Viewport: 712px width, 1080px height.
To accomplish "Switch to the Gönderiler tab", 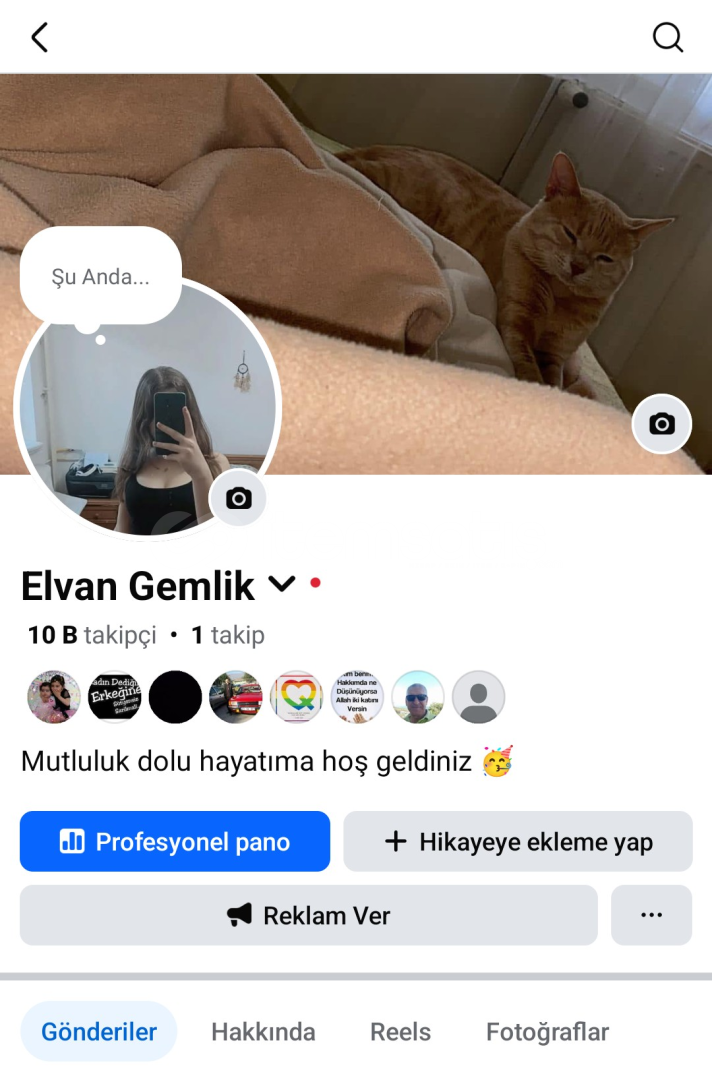I will pyautogui.click(x=99, y=1031).
